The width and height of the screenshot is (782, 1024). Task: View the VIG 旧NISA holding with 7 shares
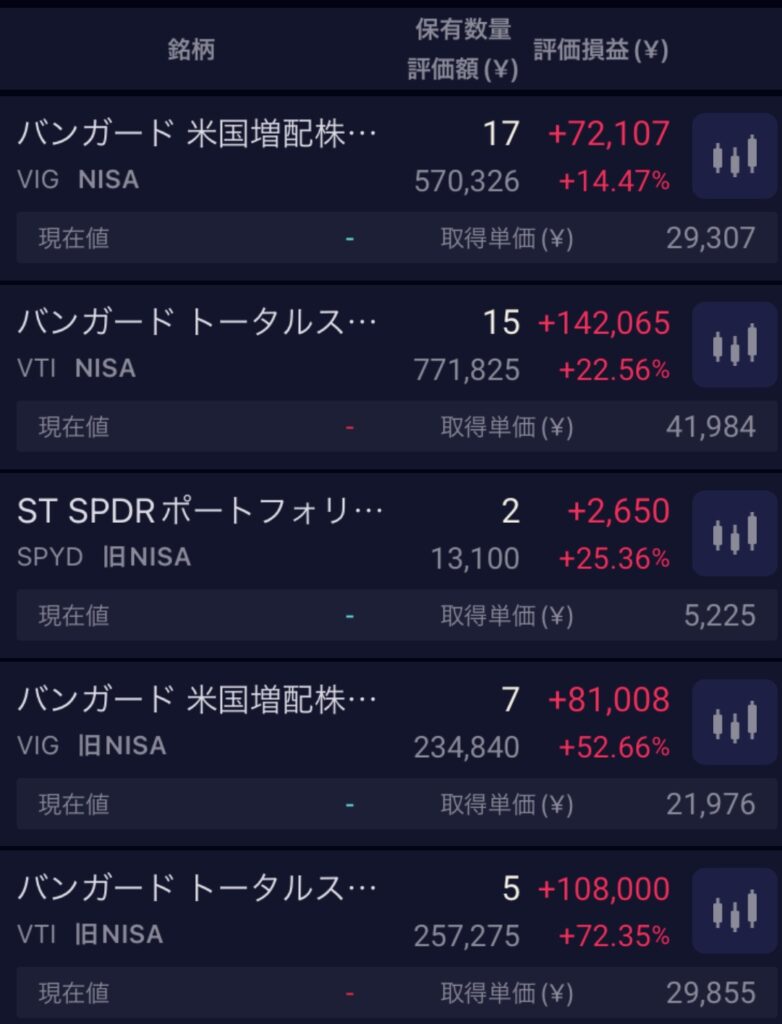(200, 700)
